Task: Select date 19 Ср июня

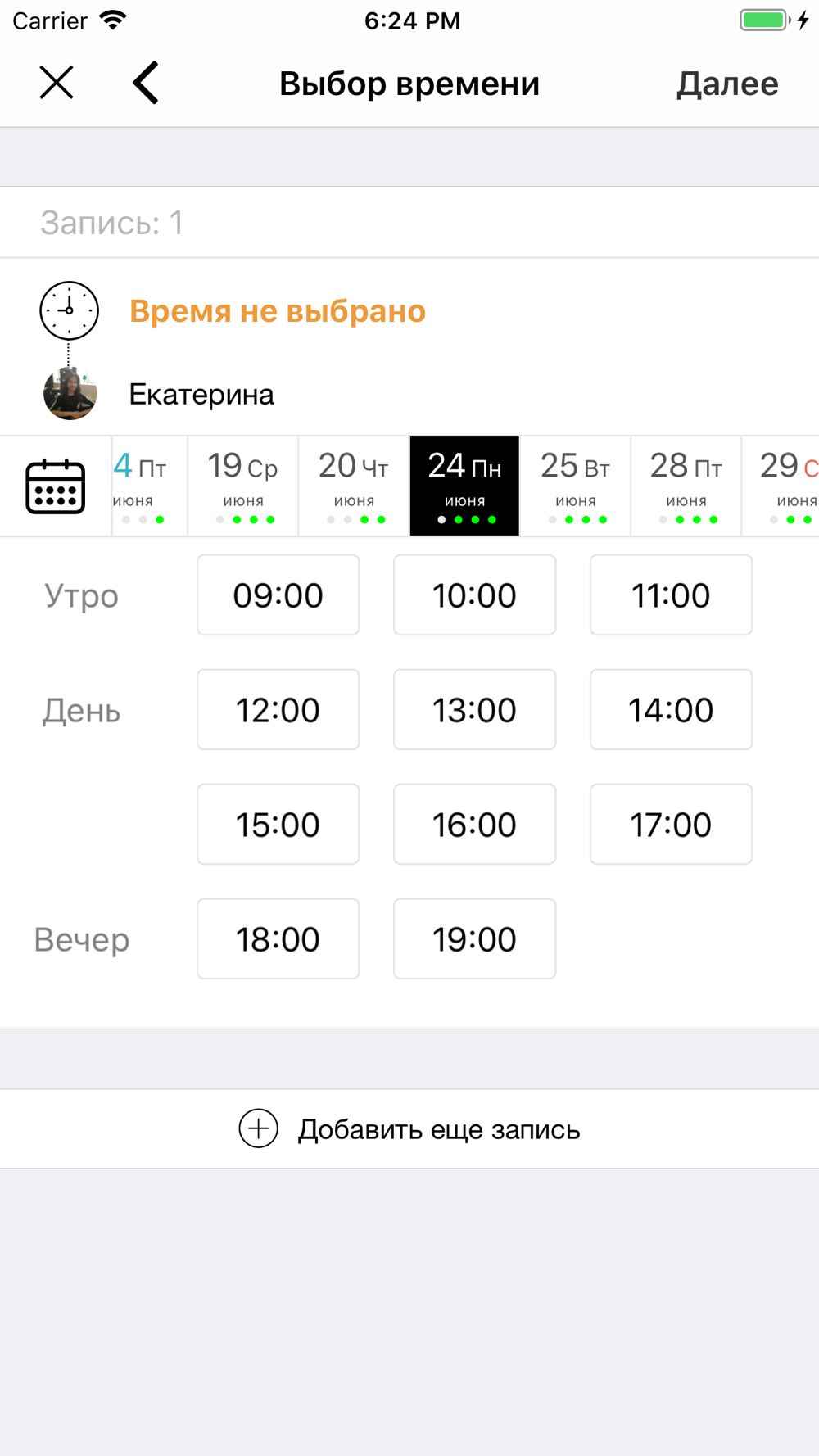Action: pyautogui.click(x=243, y=486)
